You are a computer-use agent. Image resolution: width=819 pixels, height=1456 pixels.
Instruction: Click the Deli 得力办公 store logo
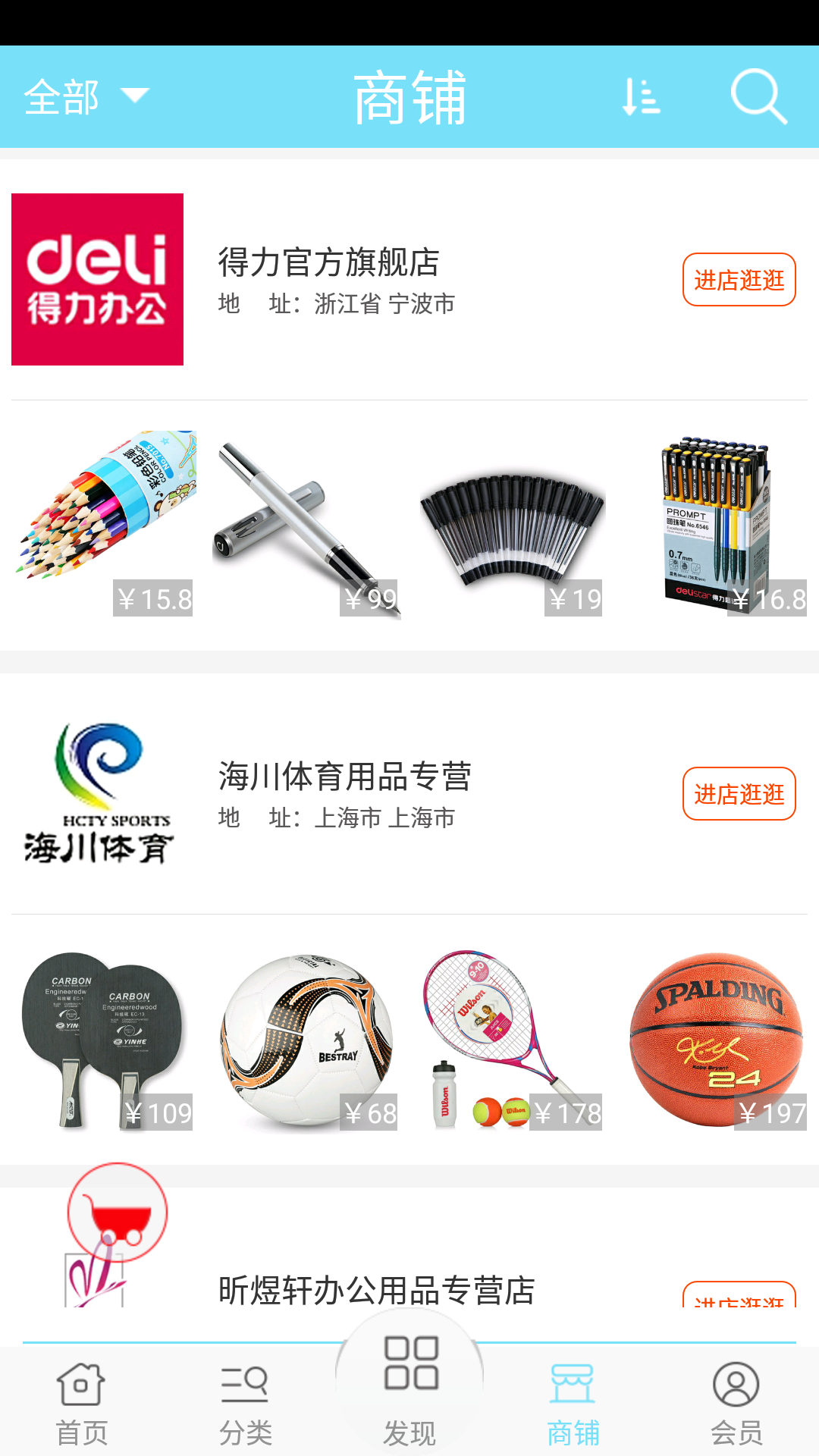(97, 280)
